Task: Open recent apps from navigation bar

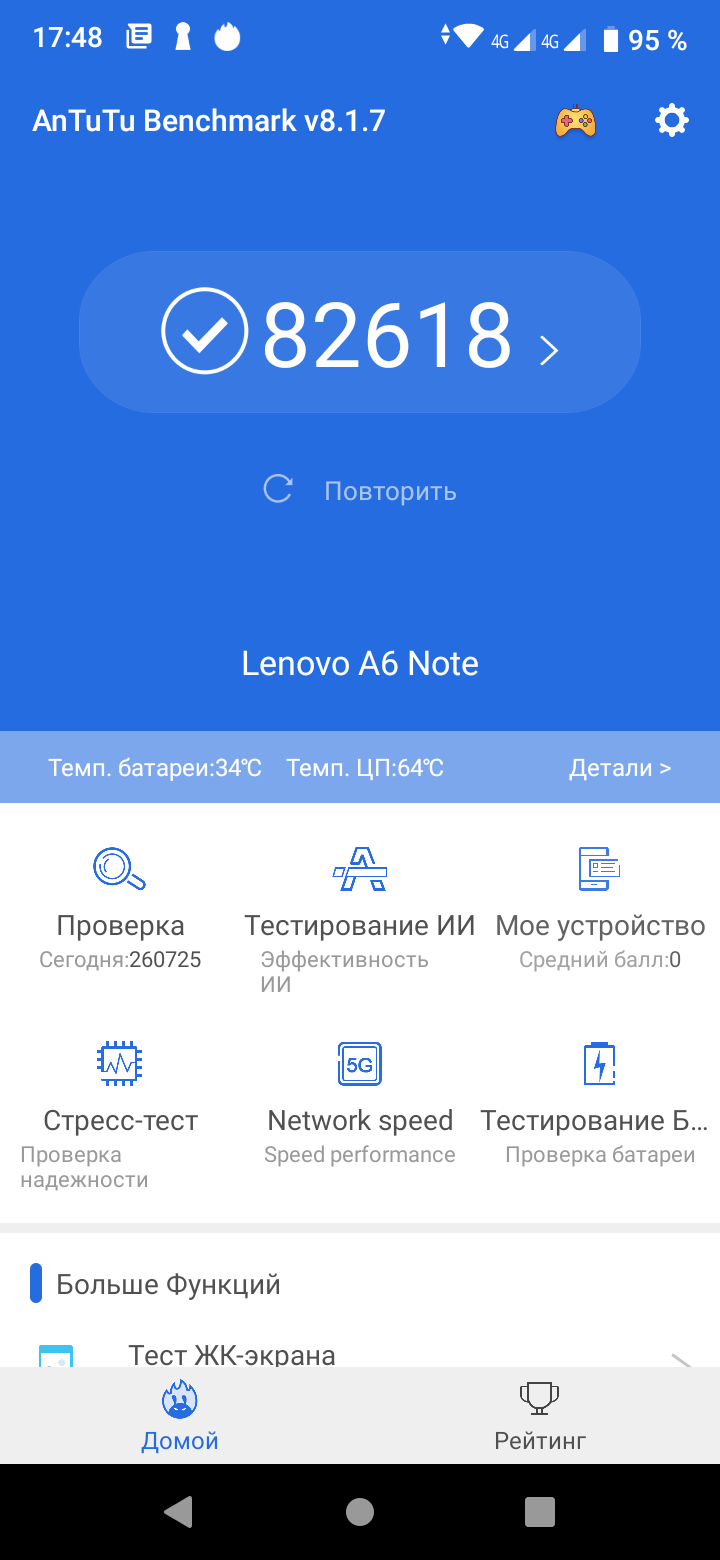Action: [540, 1512]
